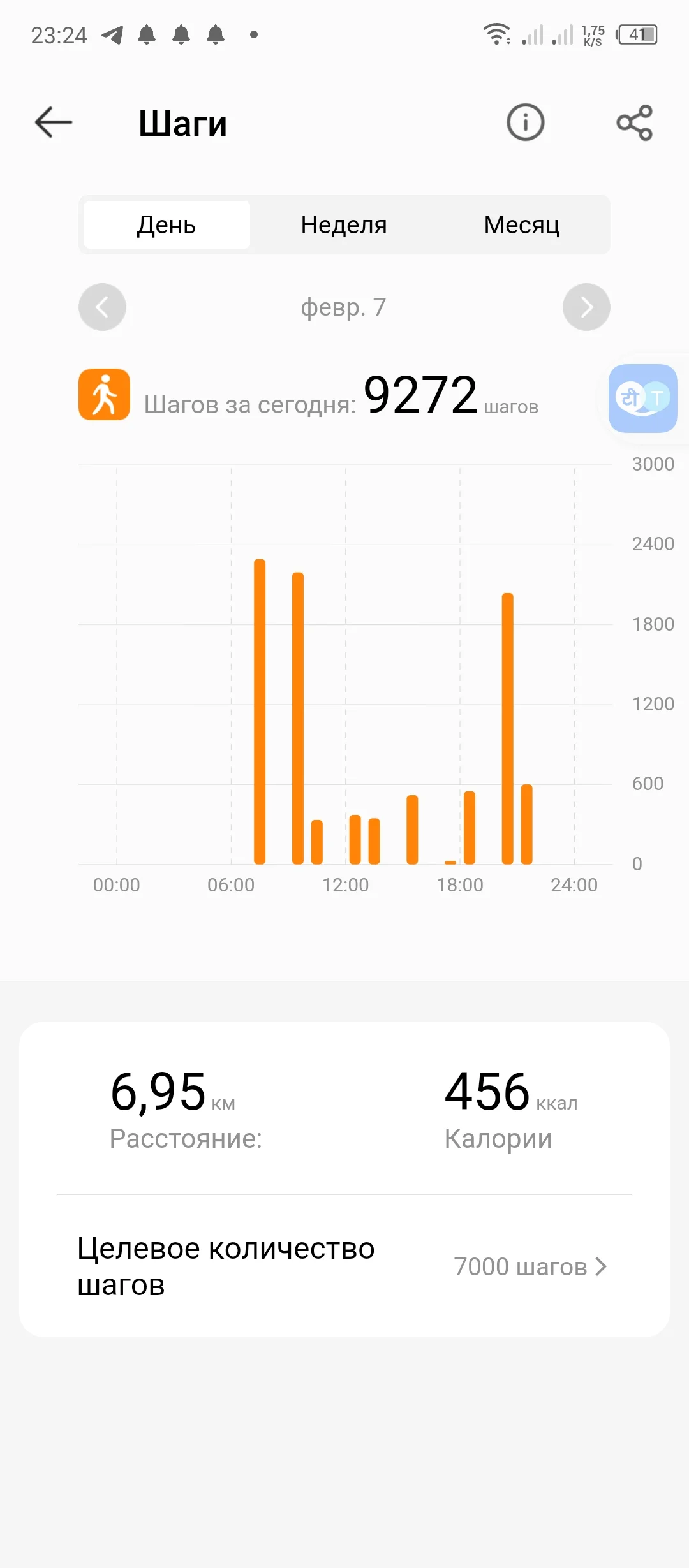Image resolution: width=689 pixels, height=1568 pixels.
Task: Go to the previous day
Action: pyautogui.click(x=102, y=307)
